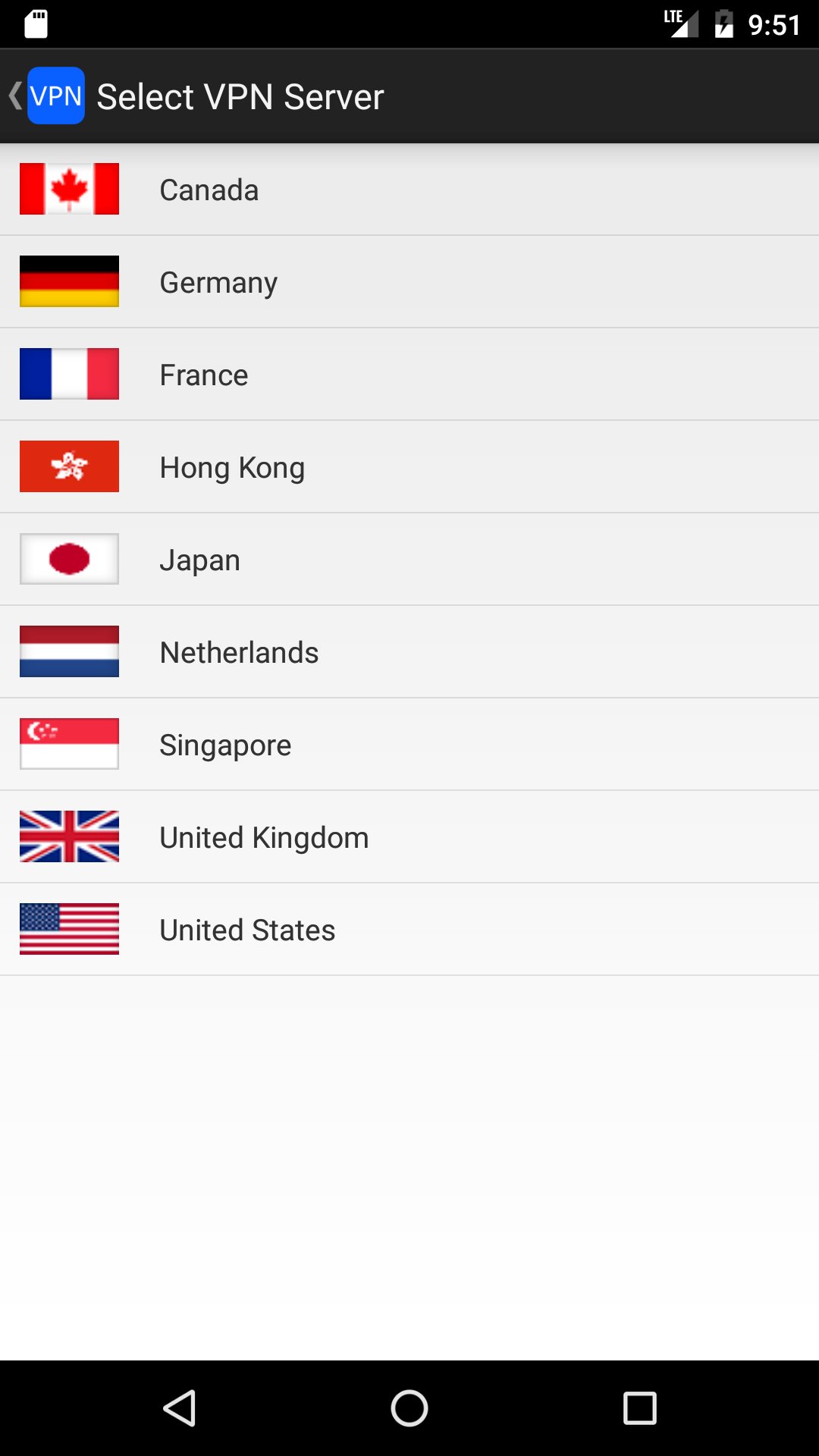Click the blue VPN app icon
Viewport: 819px width, 1456px height.
pyautogui.click(x=53, y=96)
